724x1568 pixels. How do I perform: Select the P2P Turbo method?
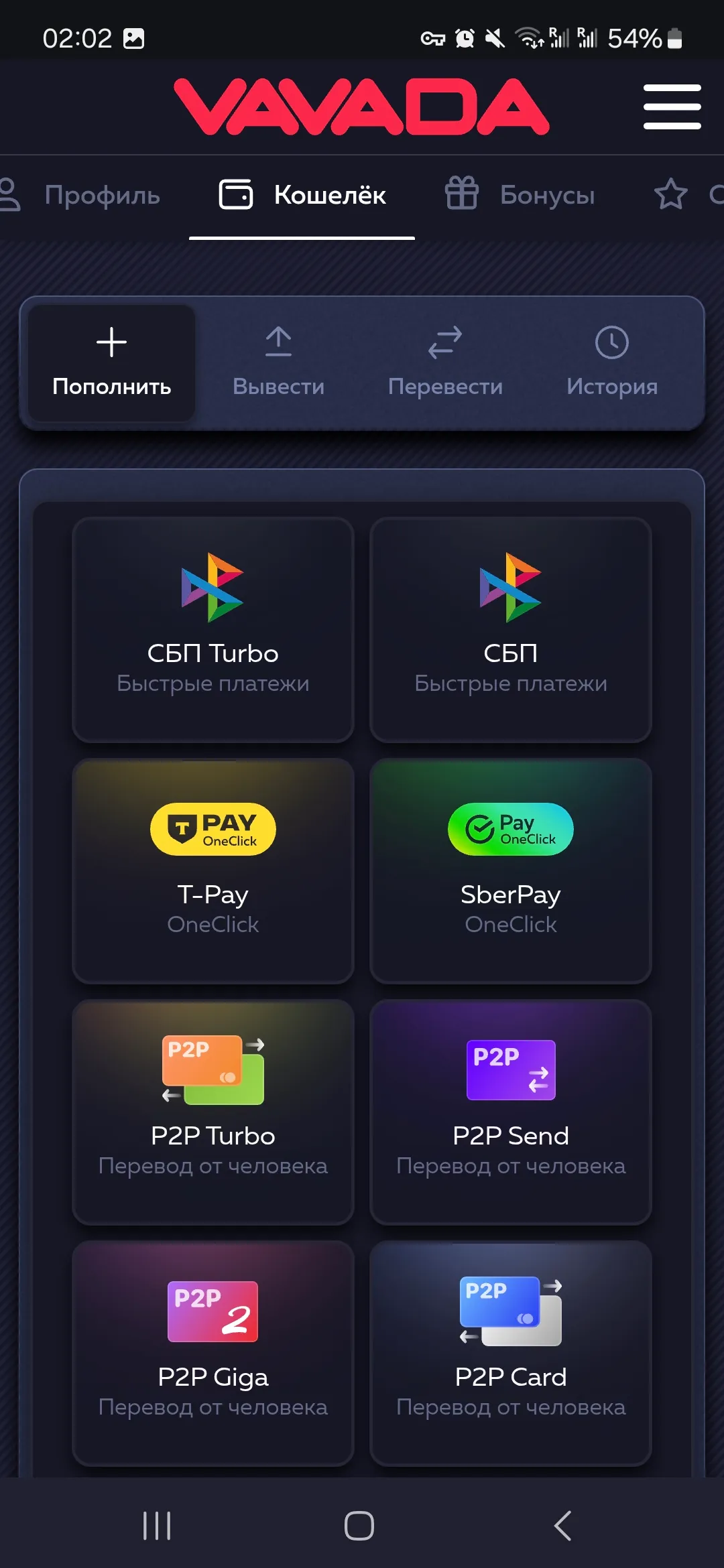[213, 1112]
